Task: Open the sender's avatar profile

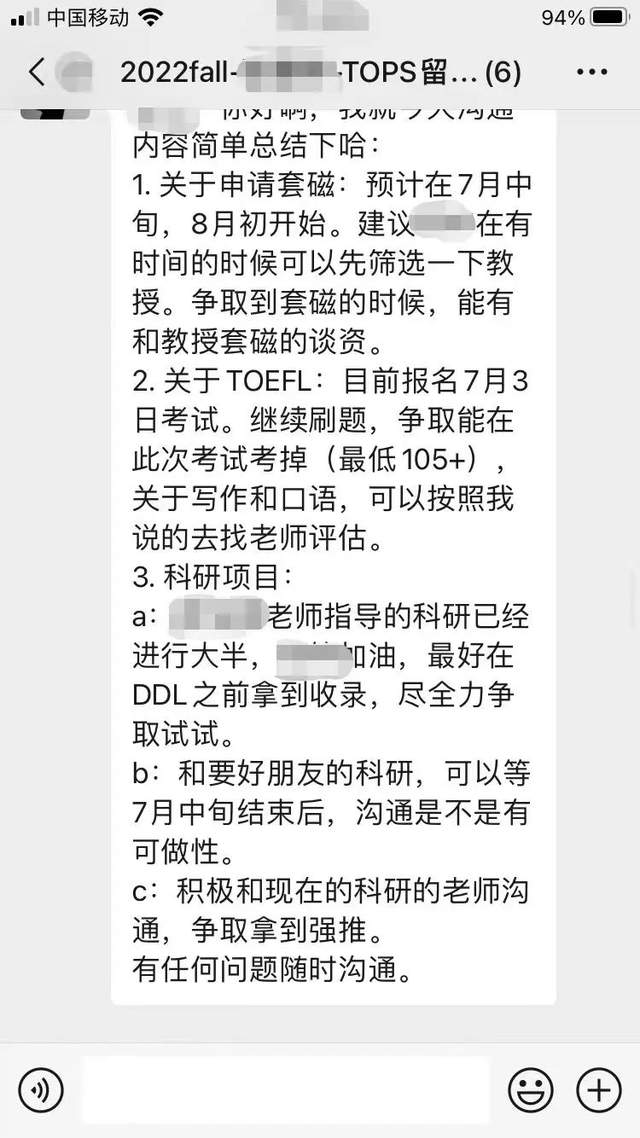Action: (x=54, y=112)
